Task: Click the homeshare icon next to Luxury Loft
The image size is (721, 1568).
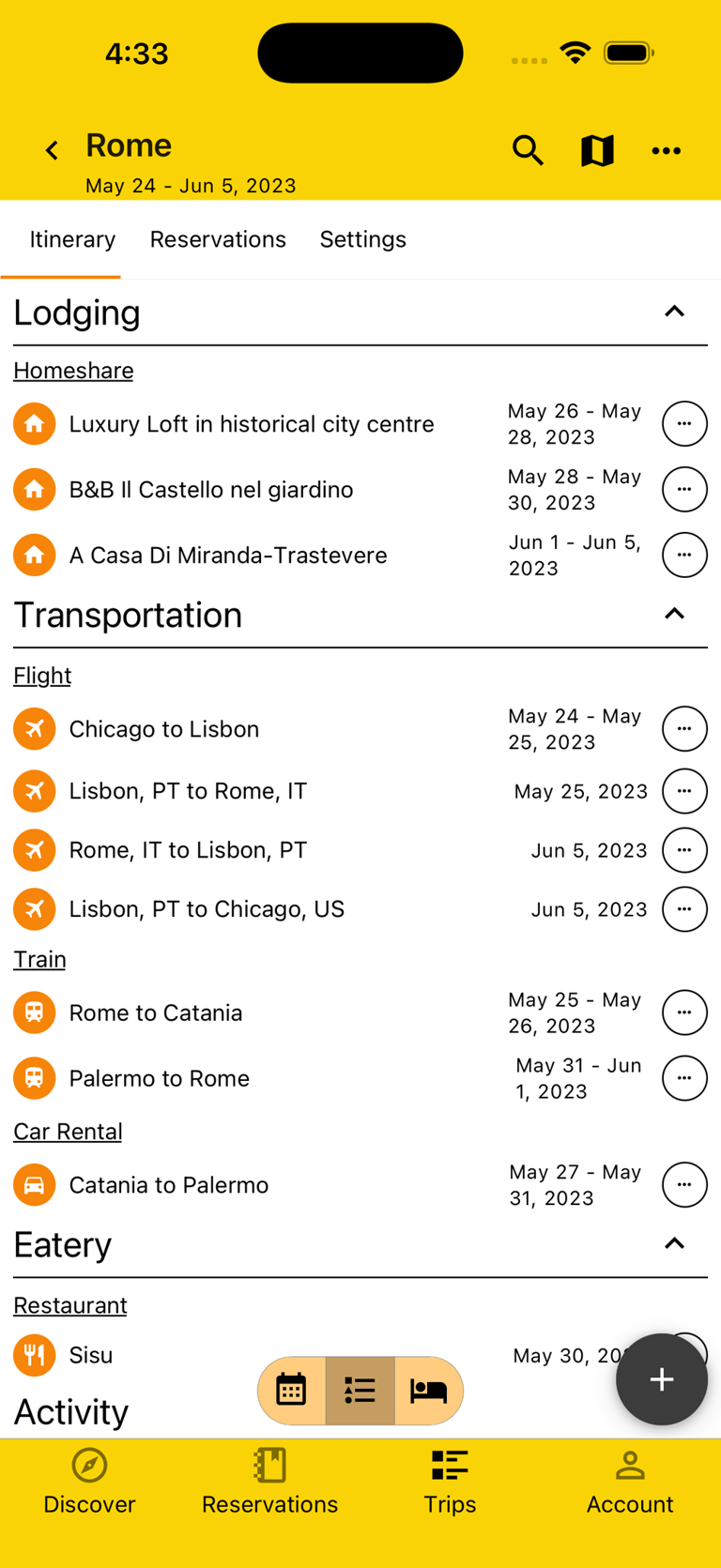Action: (x=34, y=423)
